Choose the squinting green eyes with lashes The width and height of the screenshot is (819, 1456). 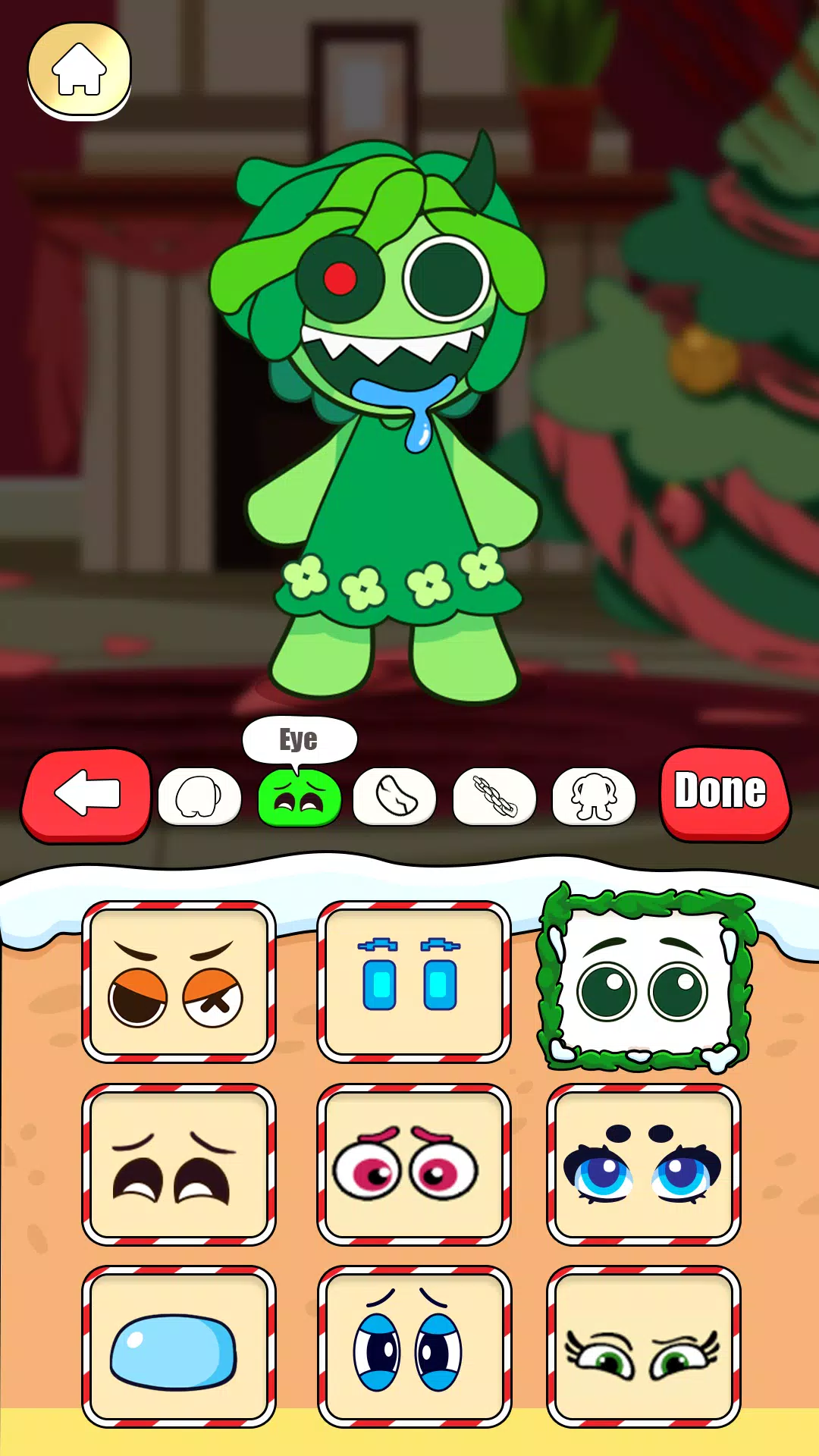(644, 1347)
